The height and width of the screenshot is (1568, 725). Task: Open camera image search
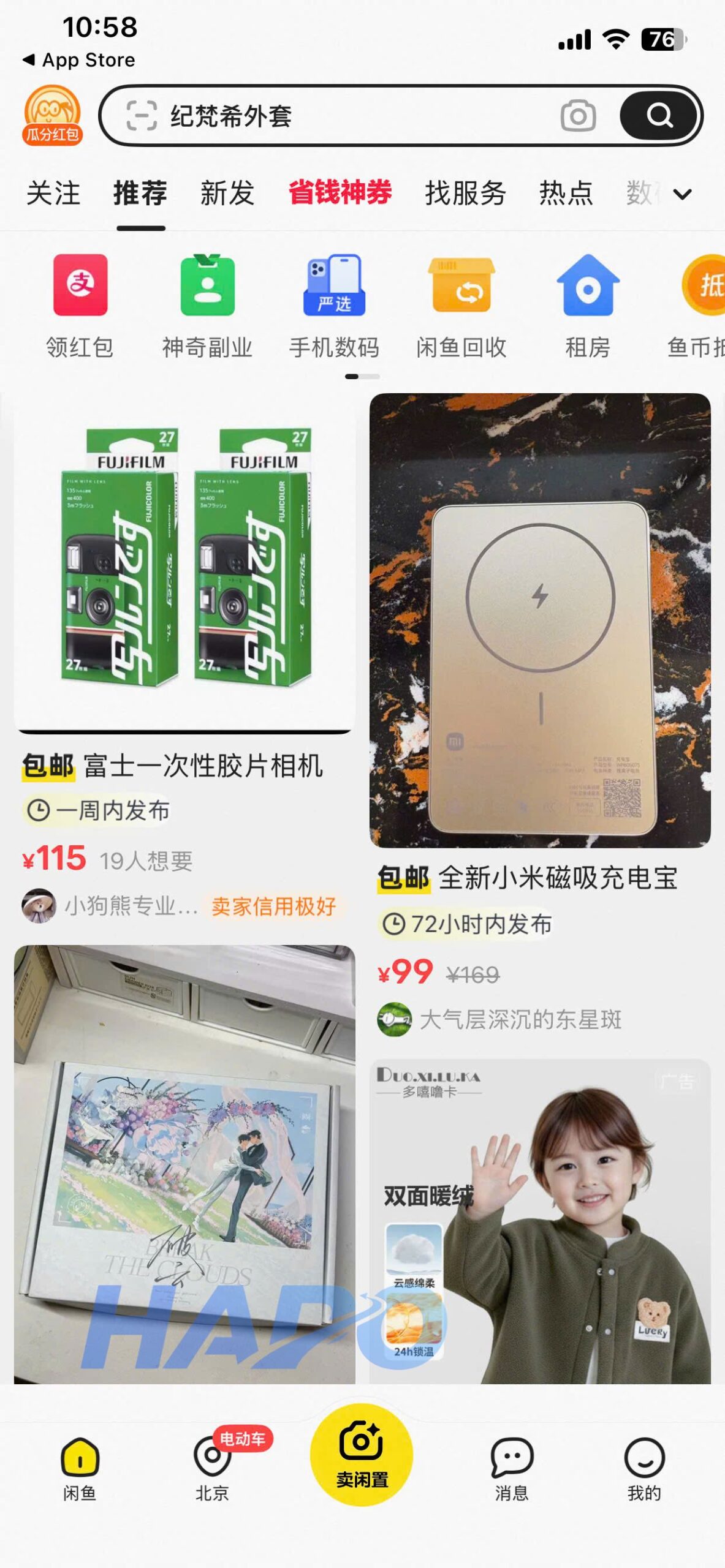pos(577,116)
